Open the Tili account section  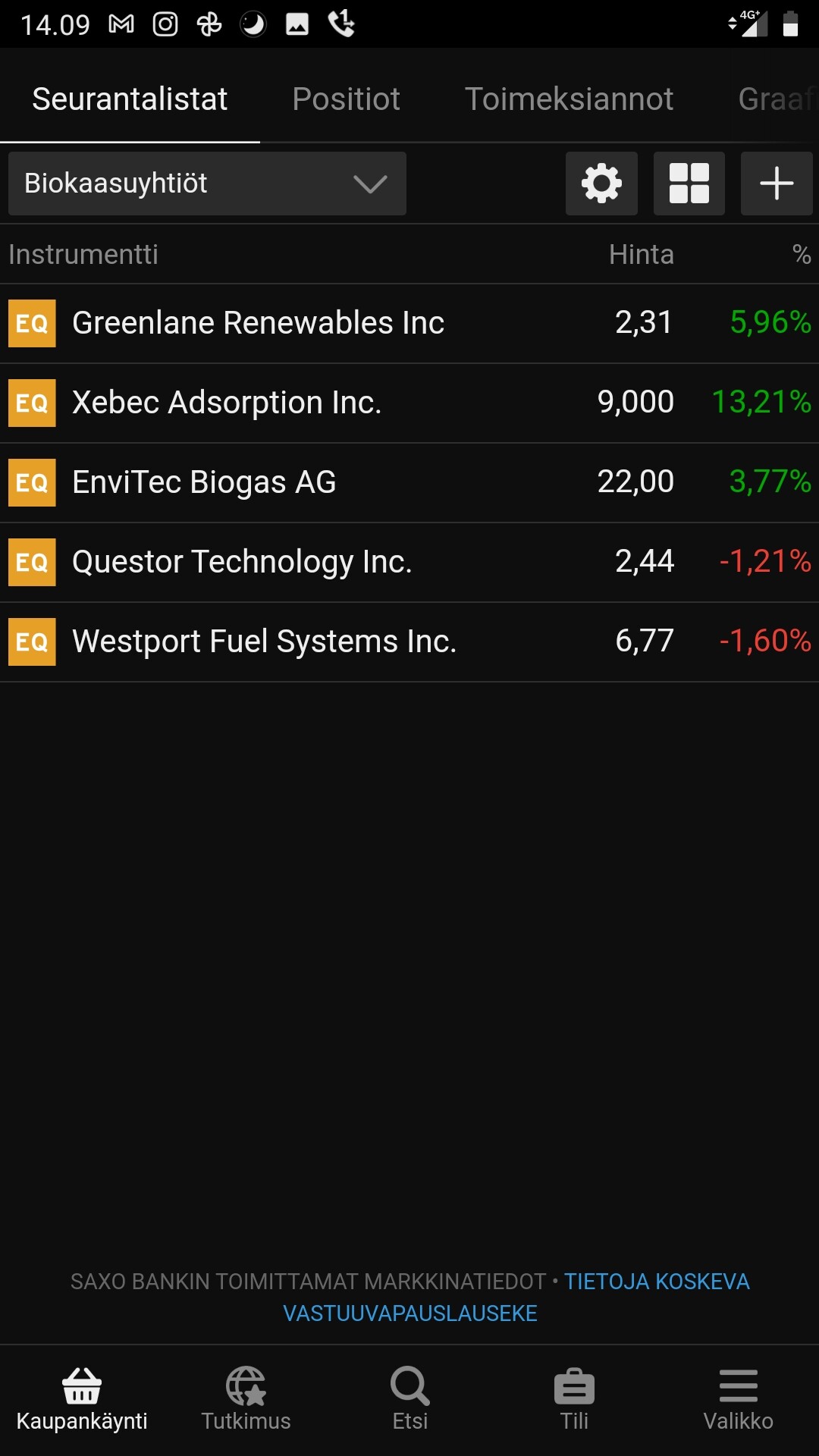pos(574,1400)
